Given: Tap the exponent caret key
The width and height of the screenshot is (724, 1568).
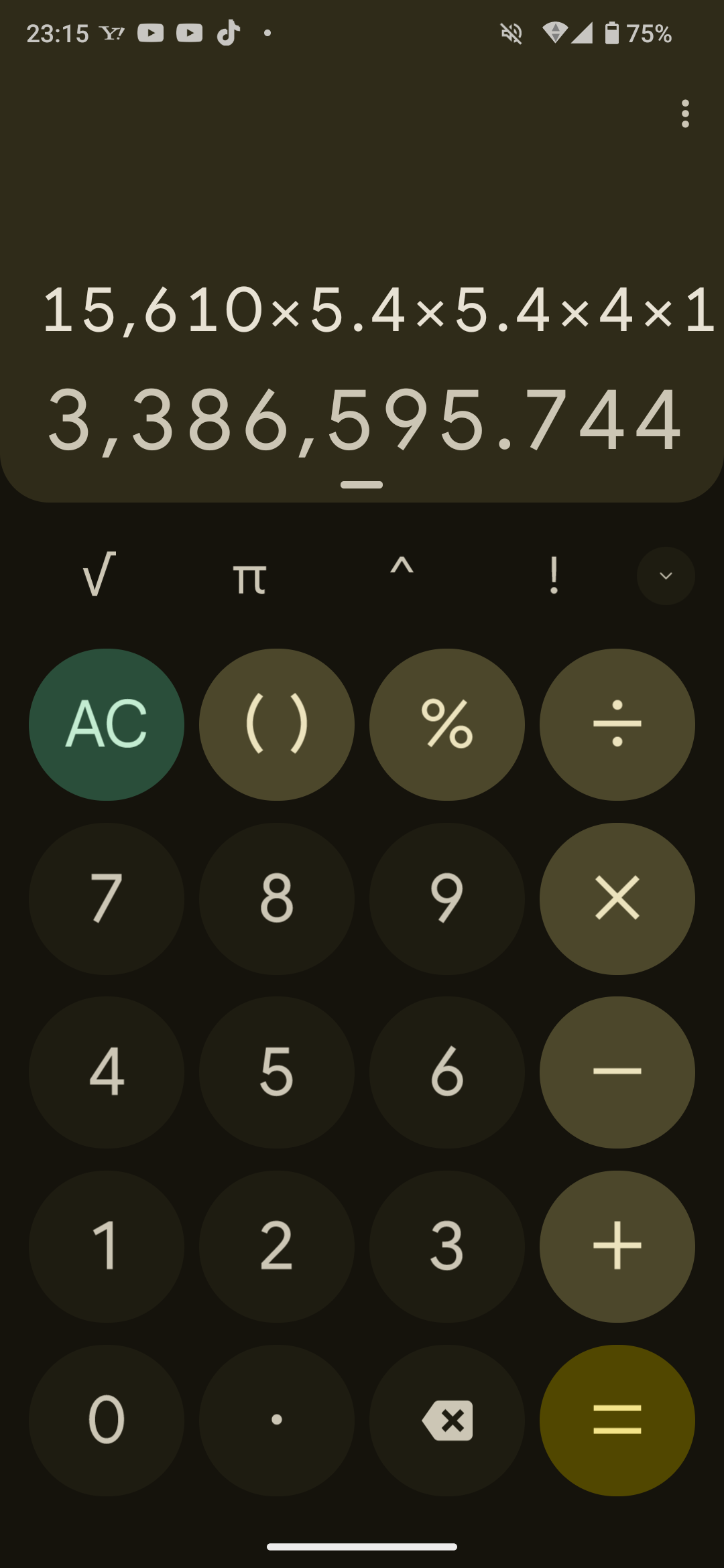Looking at the screenshot, I should click(402, 570).
